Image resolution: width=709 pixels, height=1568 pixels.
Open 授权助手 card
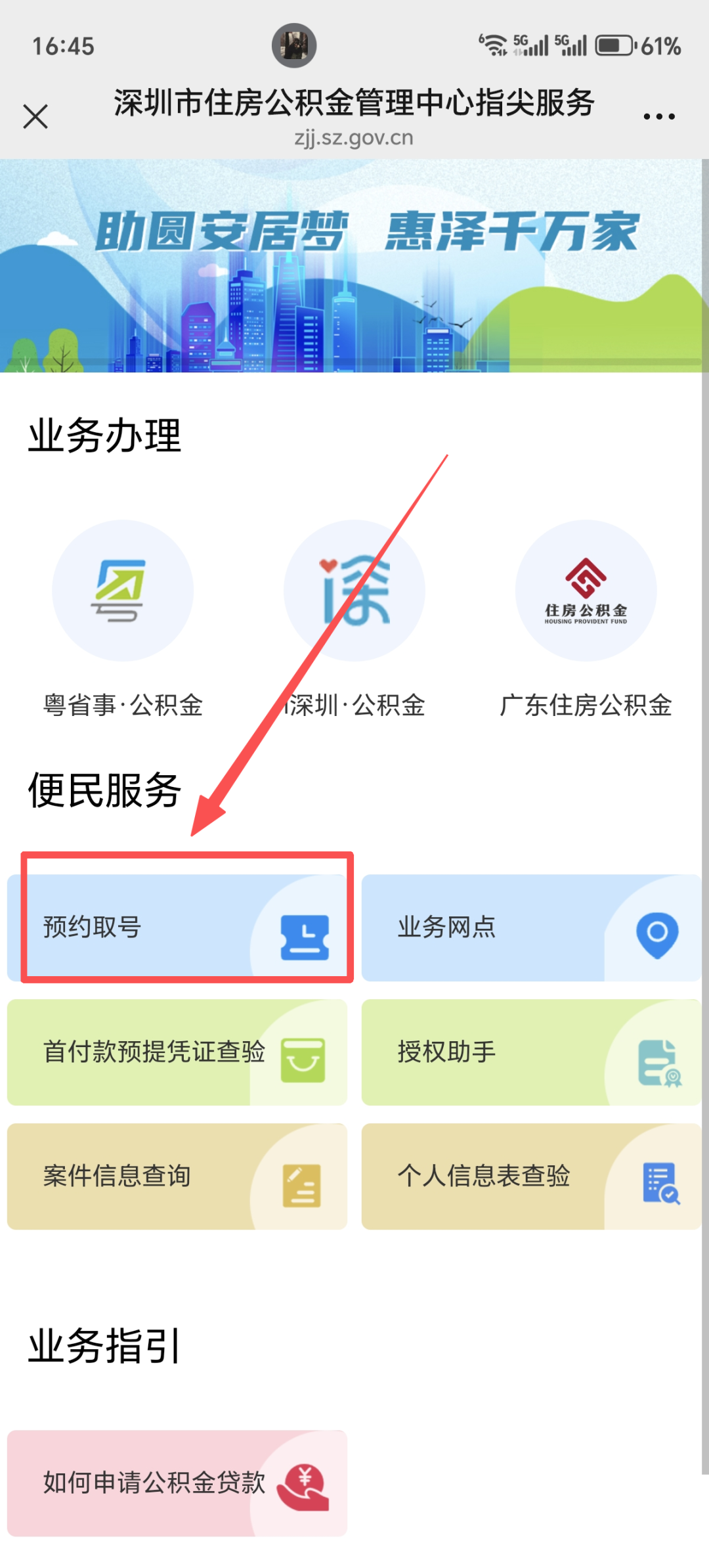[x=531, y=1052]
